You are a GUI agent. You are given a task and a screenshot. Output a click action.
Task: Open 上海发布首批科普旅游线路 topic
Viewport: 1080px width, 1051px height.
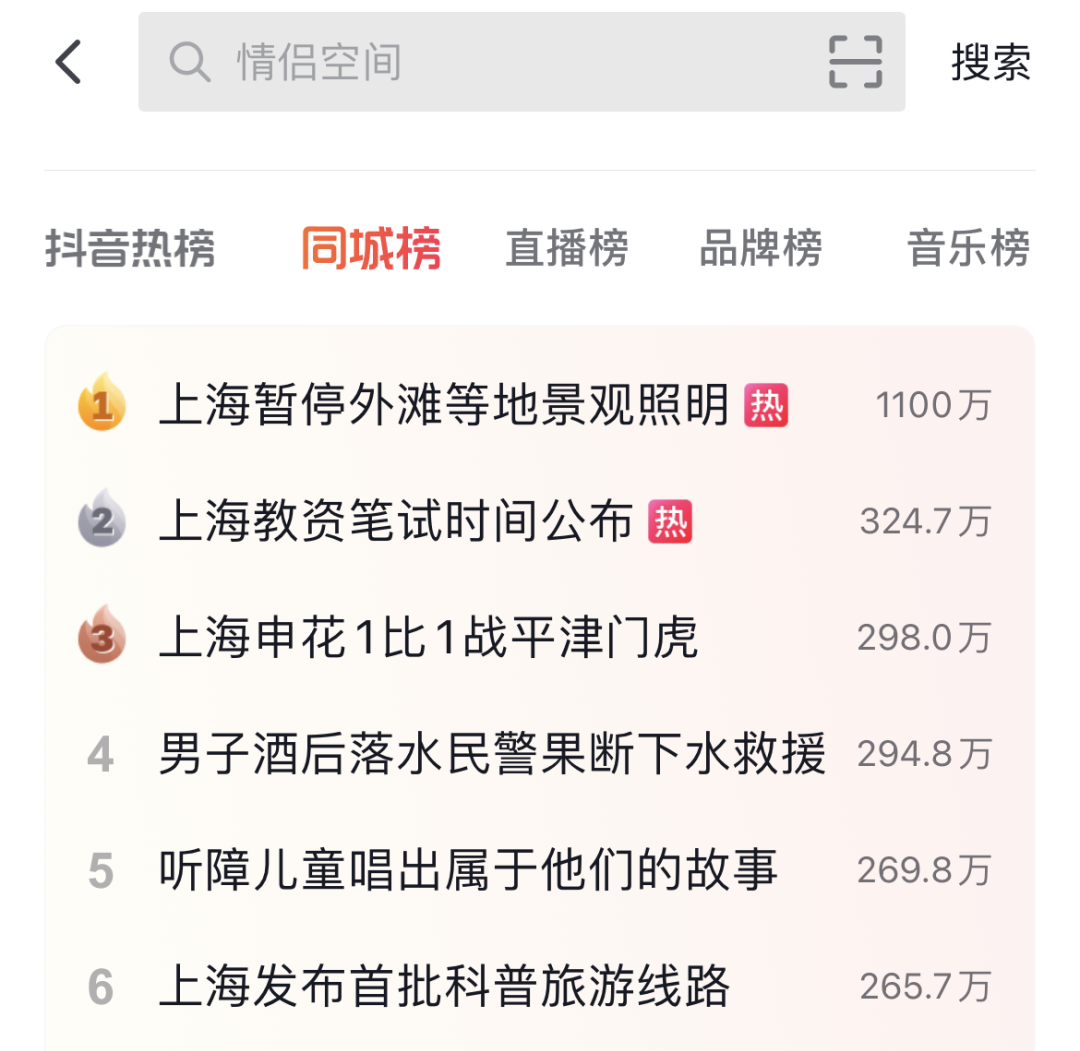pyautogui.click(x=444, y=987)
